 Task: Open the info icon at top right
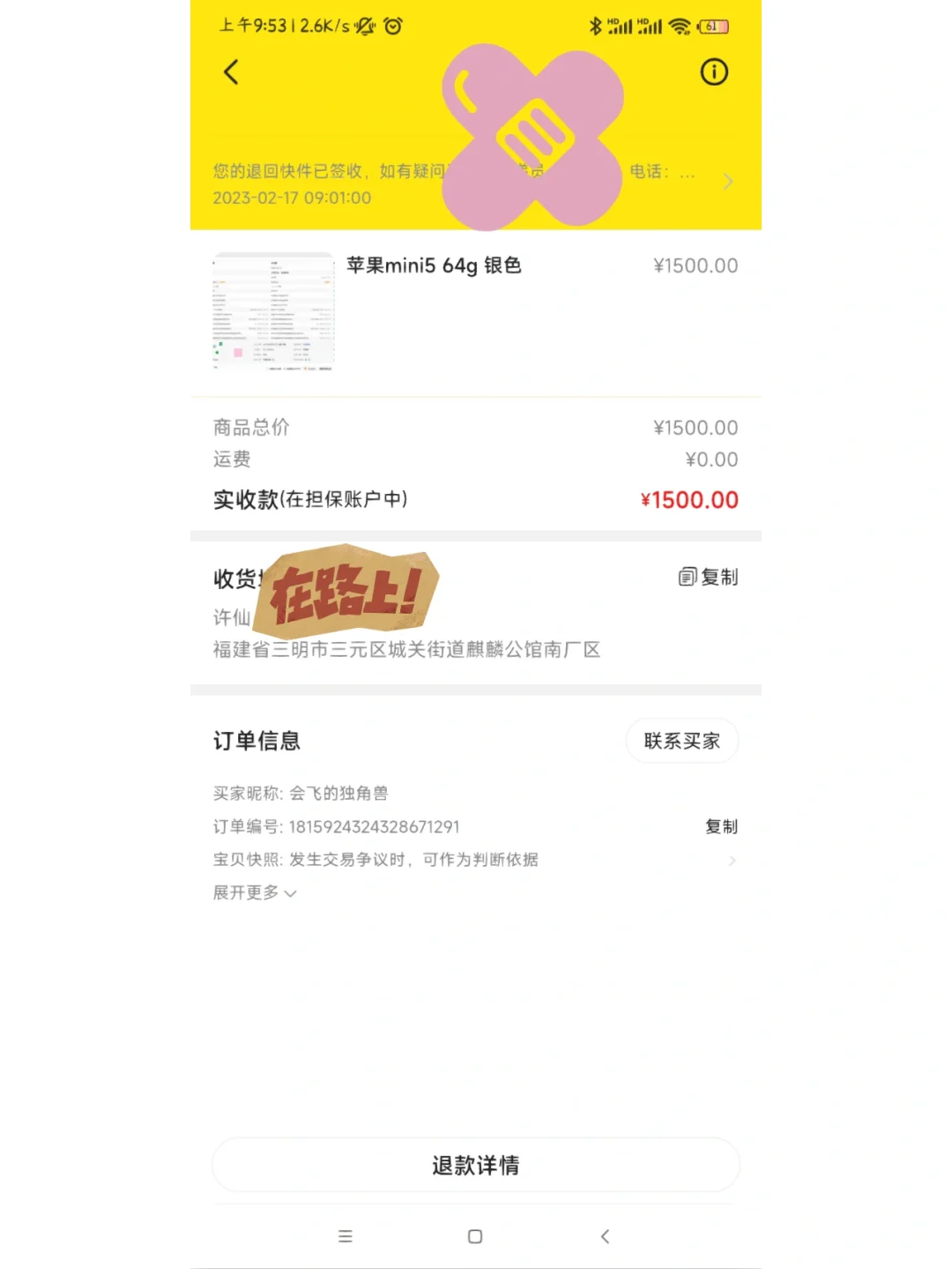[714, 72]
